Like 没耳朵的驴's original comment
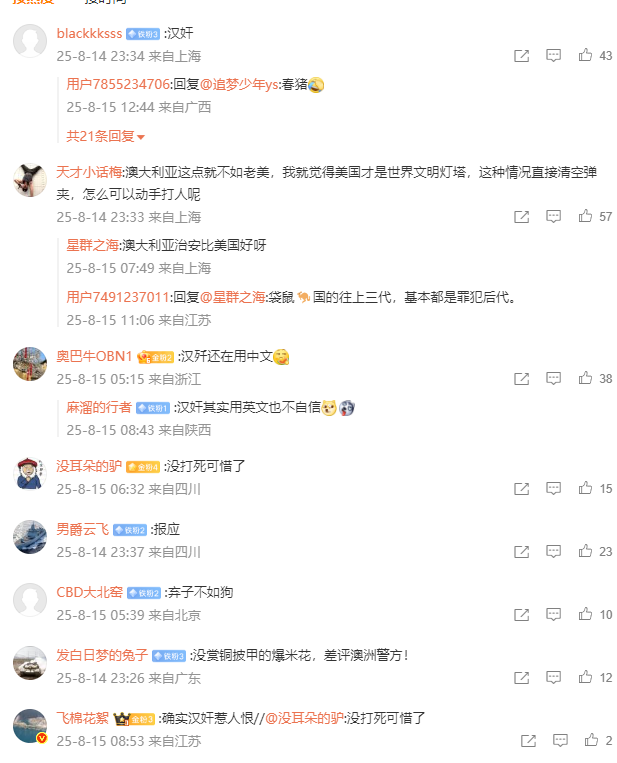This screenshot has width=617, height=763. [586, 489]
